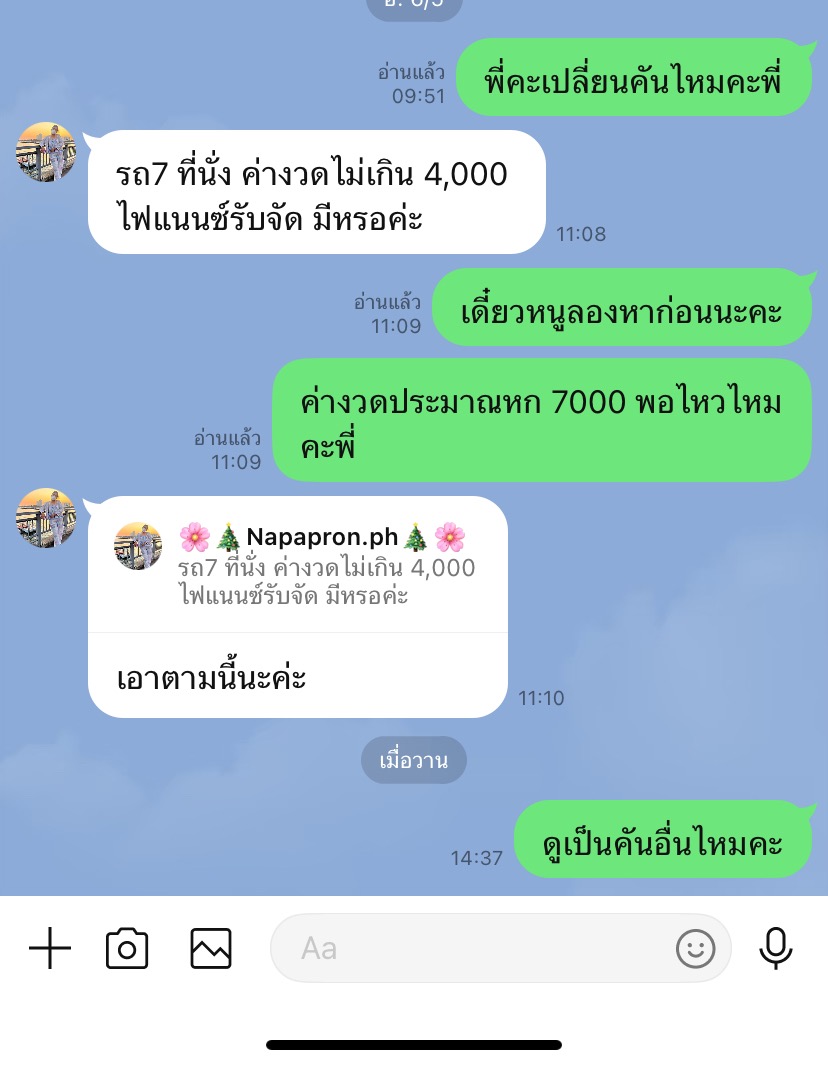Tap the Aa message input field
The image size is (828, 1066).
pyautogui.click(x=470, y=948)
